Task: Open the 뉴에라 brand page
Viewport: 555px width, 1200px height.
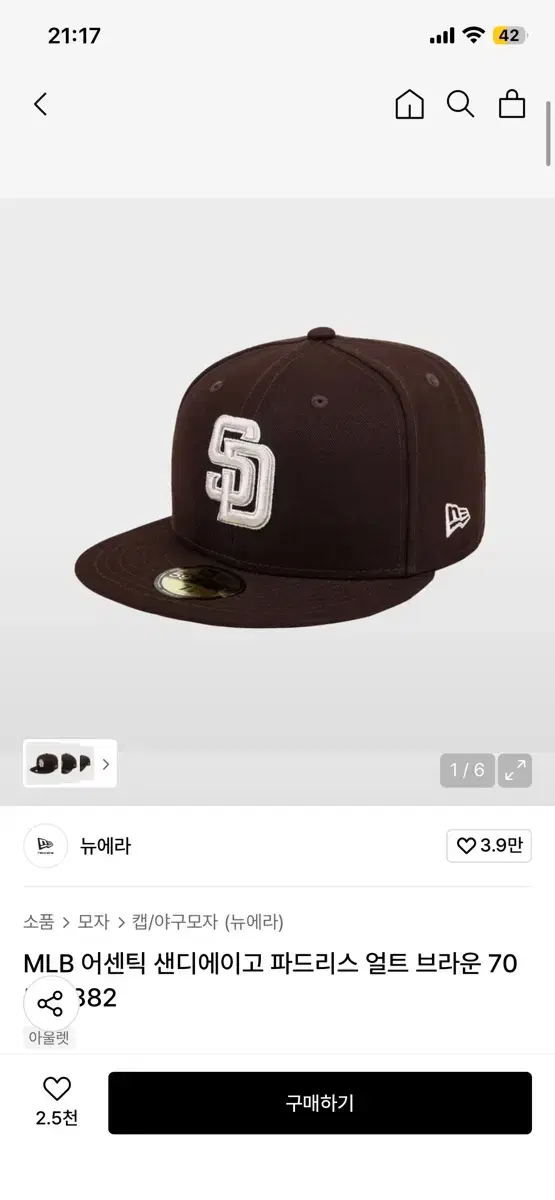Action: tap(105, 846)
